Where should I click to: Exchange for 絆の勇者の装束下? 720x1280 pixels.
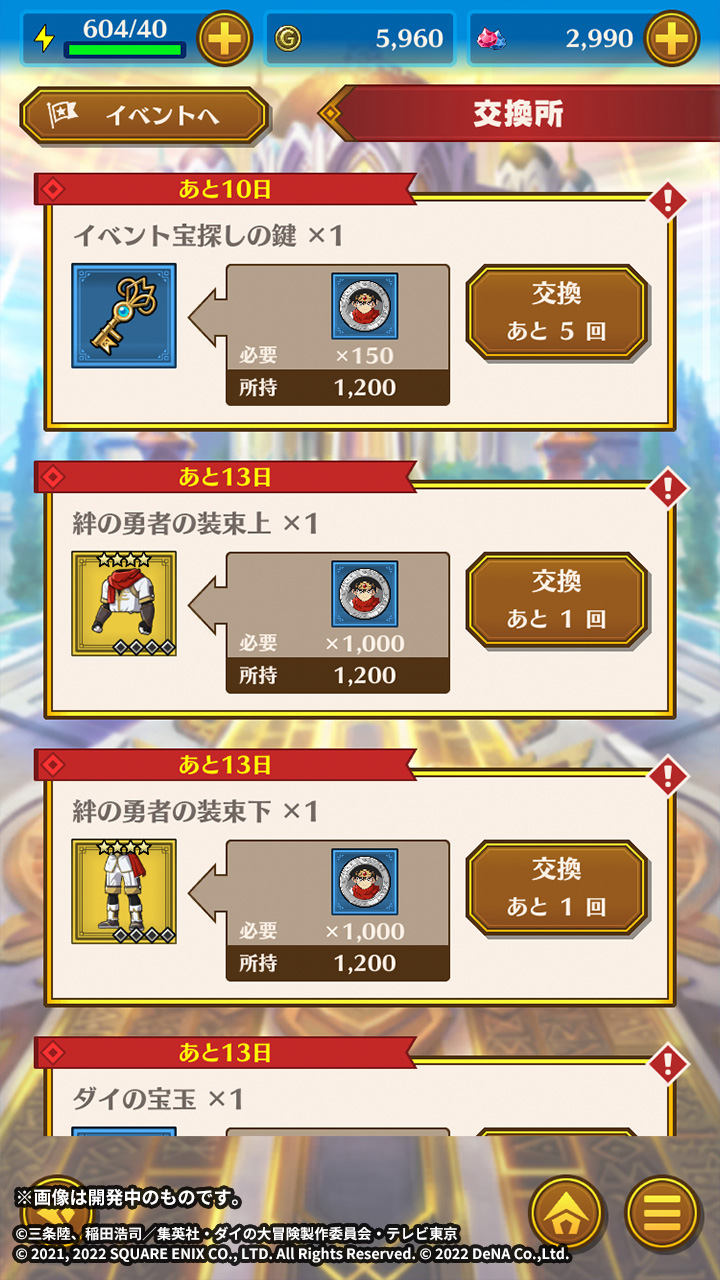pyautogui.click(x=556, y=888)
